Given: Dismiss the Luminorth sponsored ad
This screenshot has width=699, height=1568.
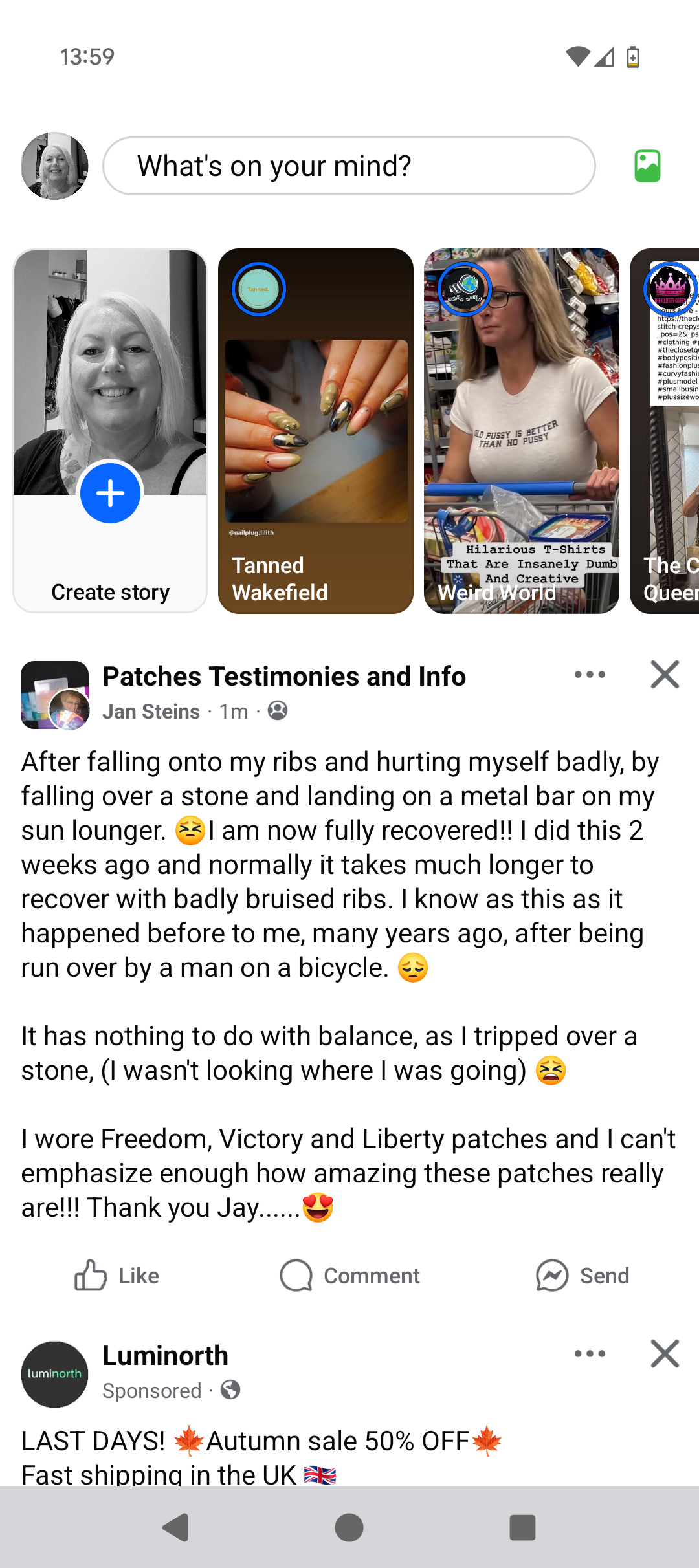Looking at the screenshot, I should pyautogui.click(x=665, y=1354).
